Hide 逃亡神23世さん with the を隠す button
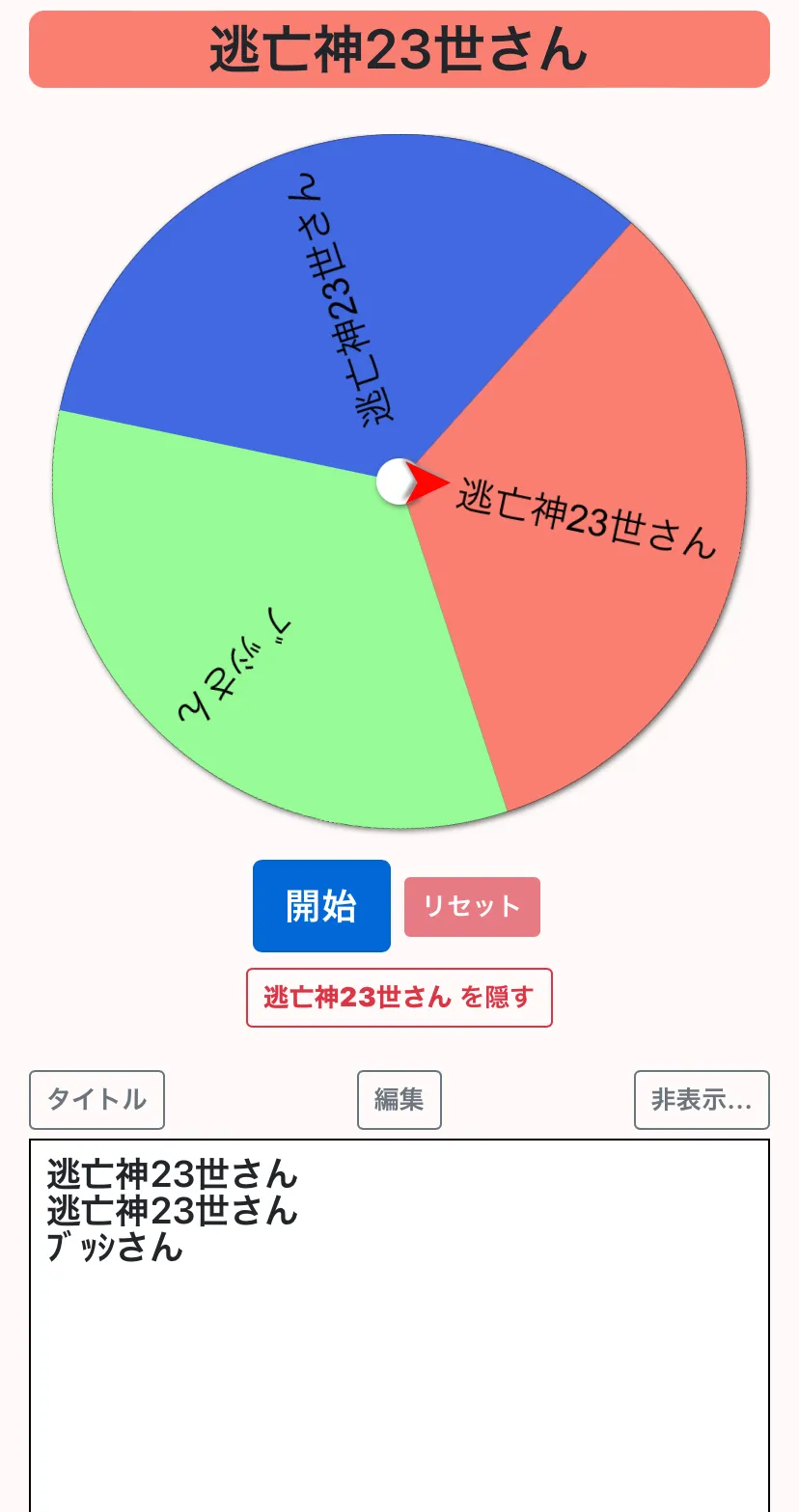799x1512 pixels. pyautogui.click(x=399, y=998)
